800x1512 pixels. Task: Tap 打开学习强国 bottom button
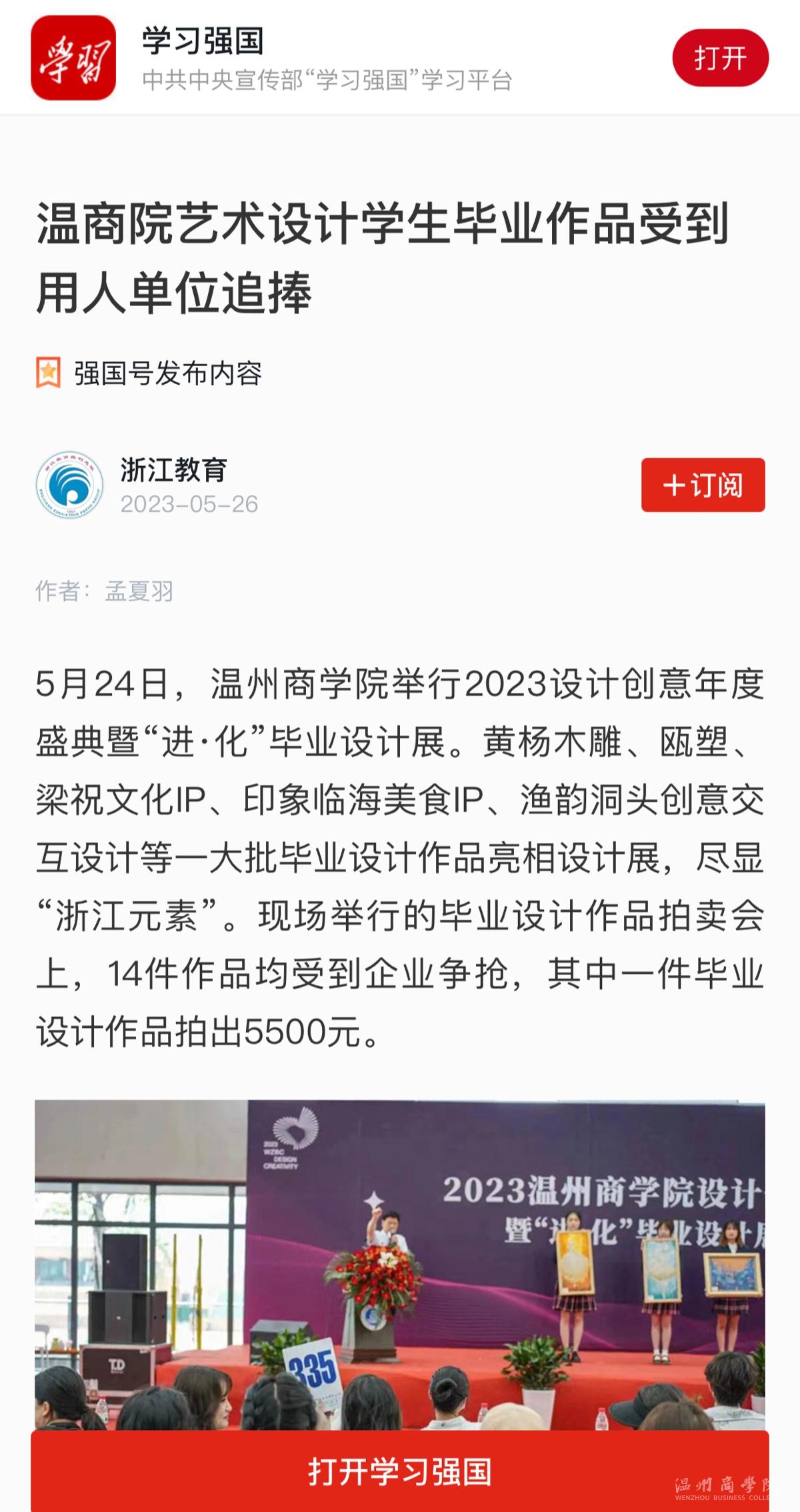tap(400, 1471)
